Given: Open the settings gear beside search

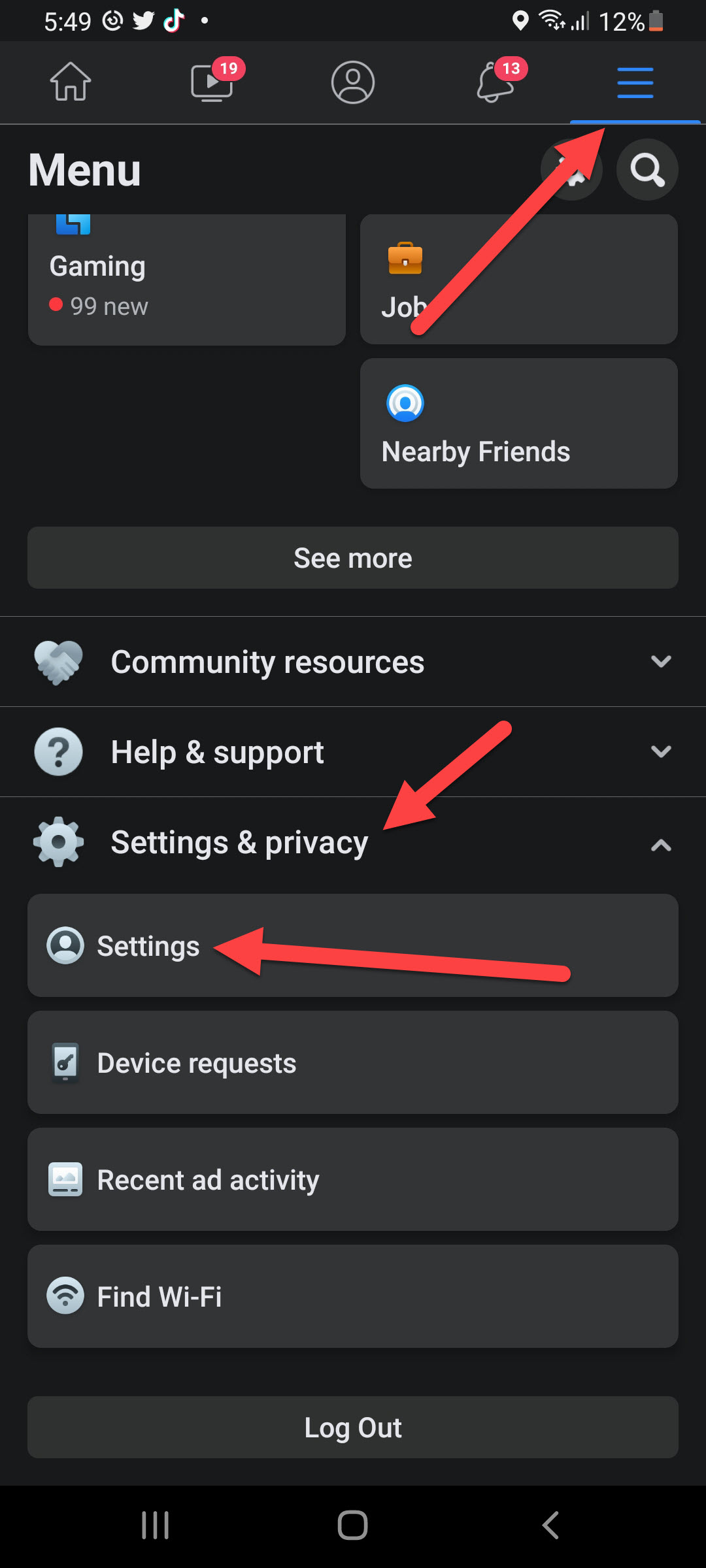Looking at the screenshot, I should coord(571,171).
